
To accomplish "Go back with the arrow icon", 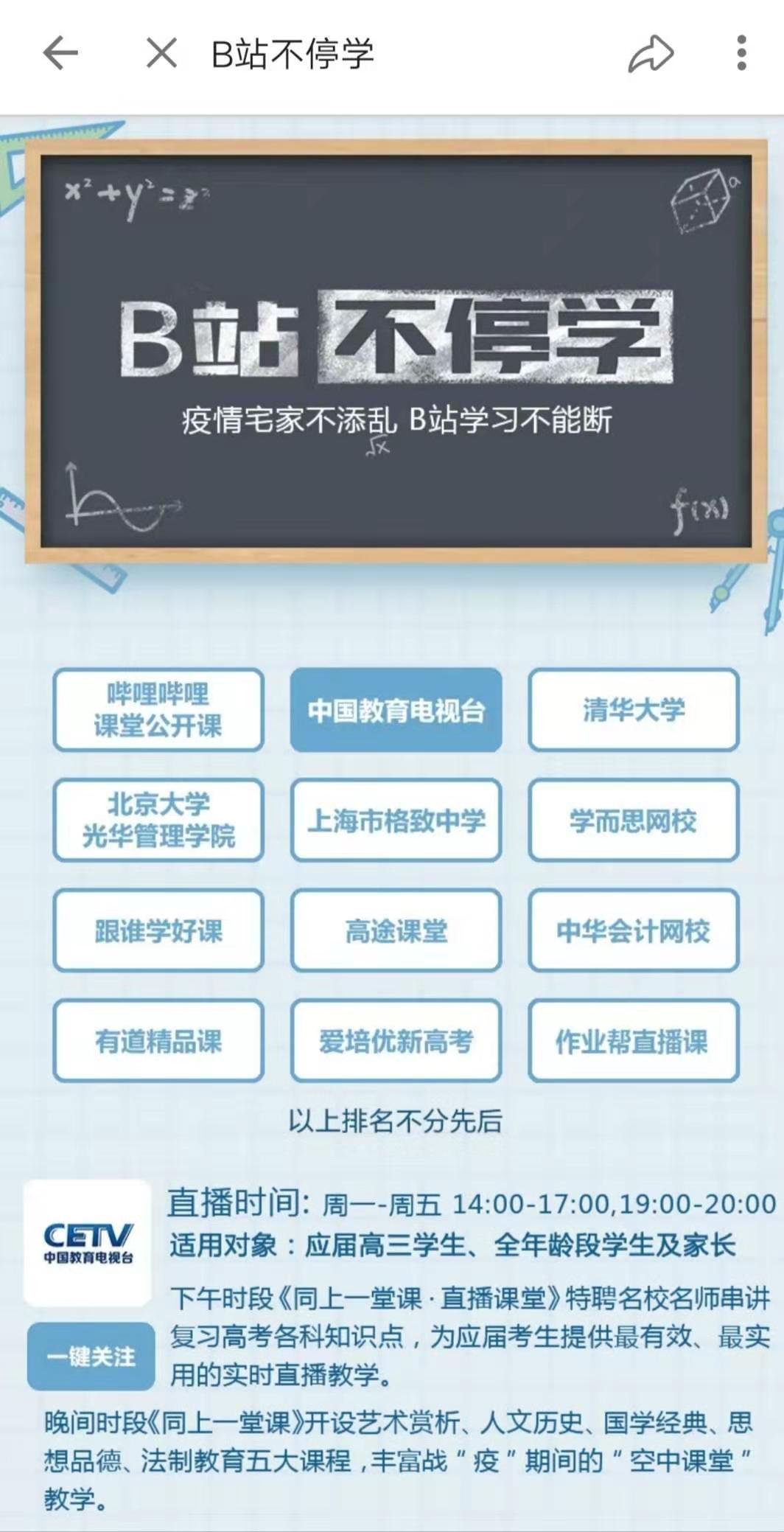I will pyautogui.click(x=60, y=54).
